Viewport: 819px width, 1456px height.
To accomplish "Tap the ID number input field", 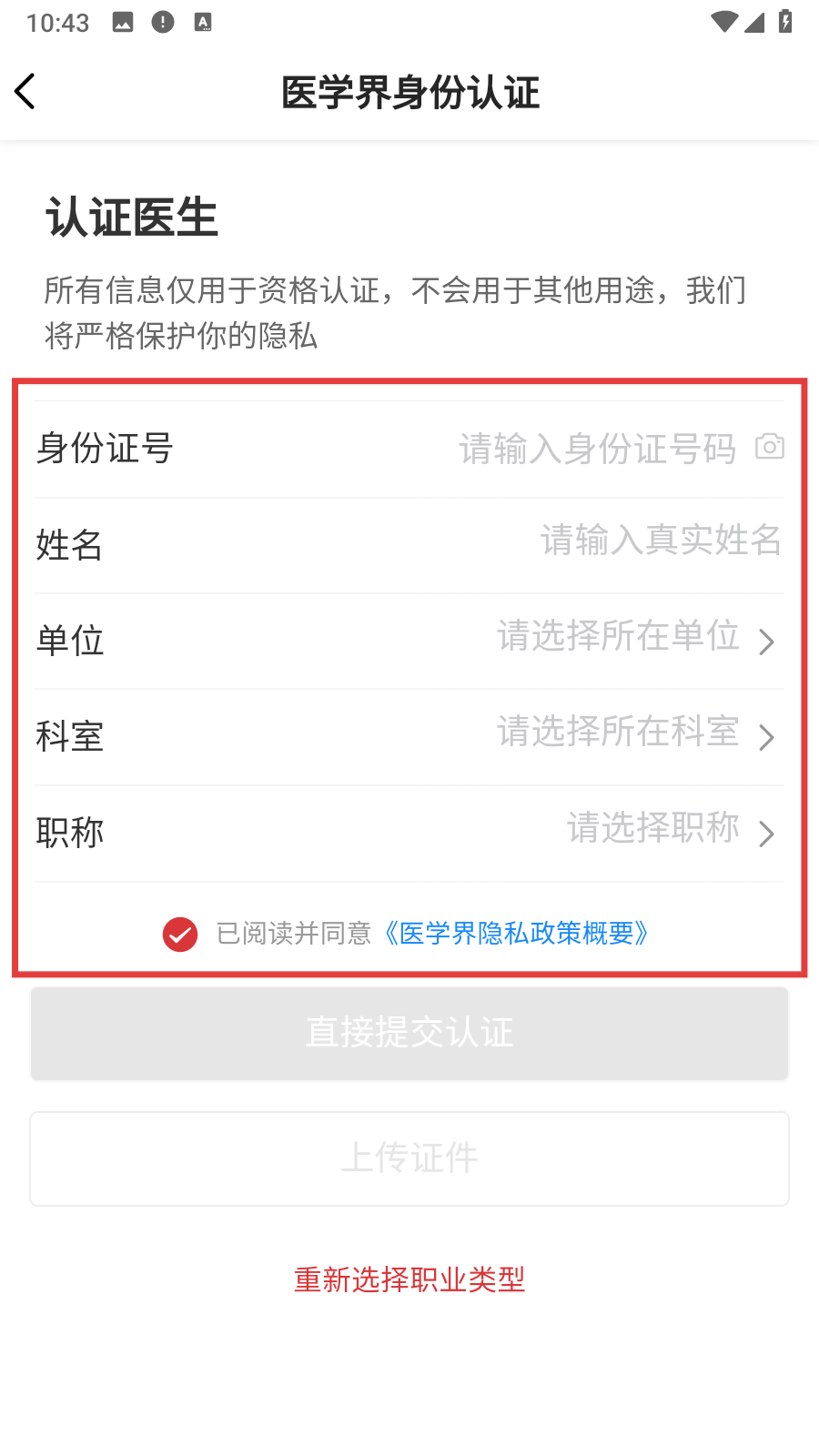I will (x=597, y=449).
